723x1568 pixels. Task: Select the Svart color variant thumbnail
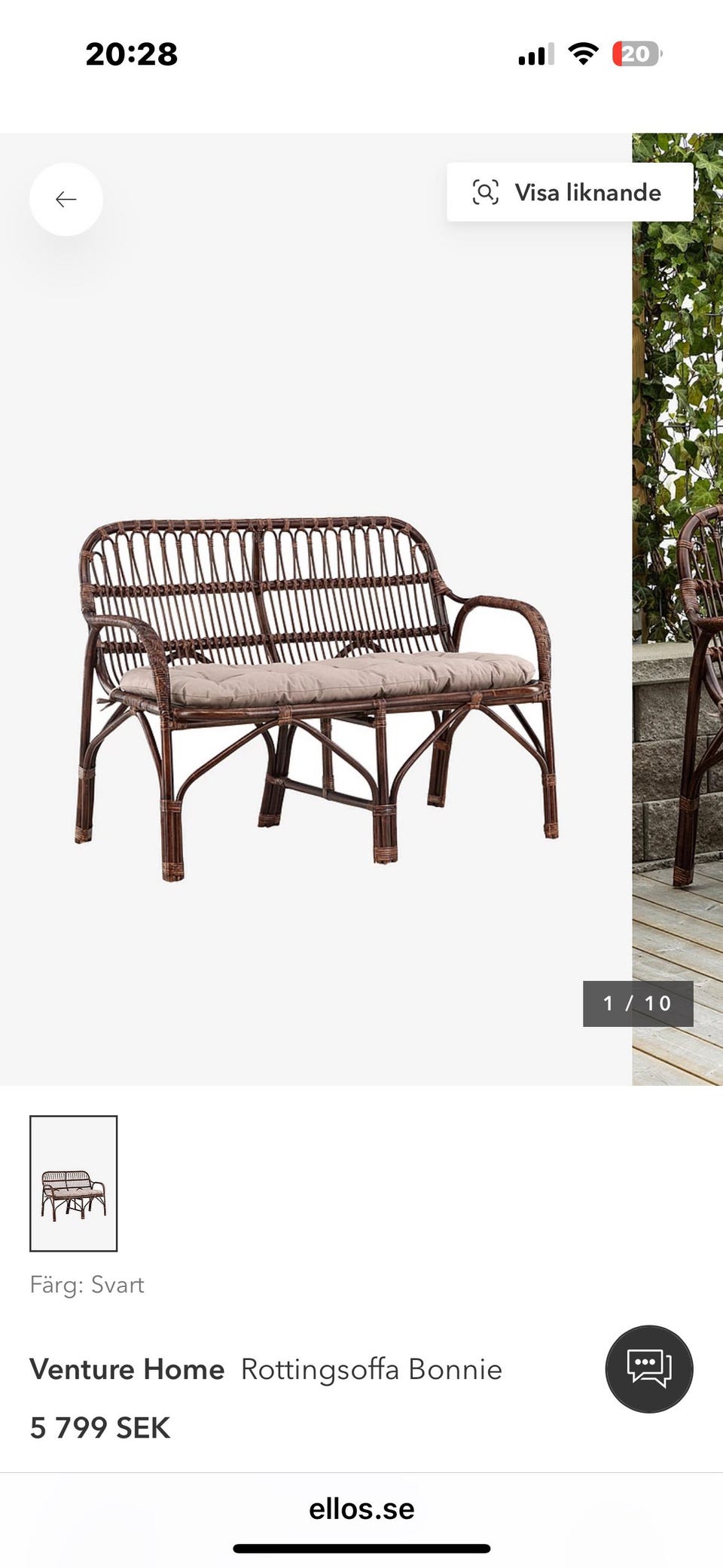coord(74,1184)
